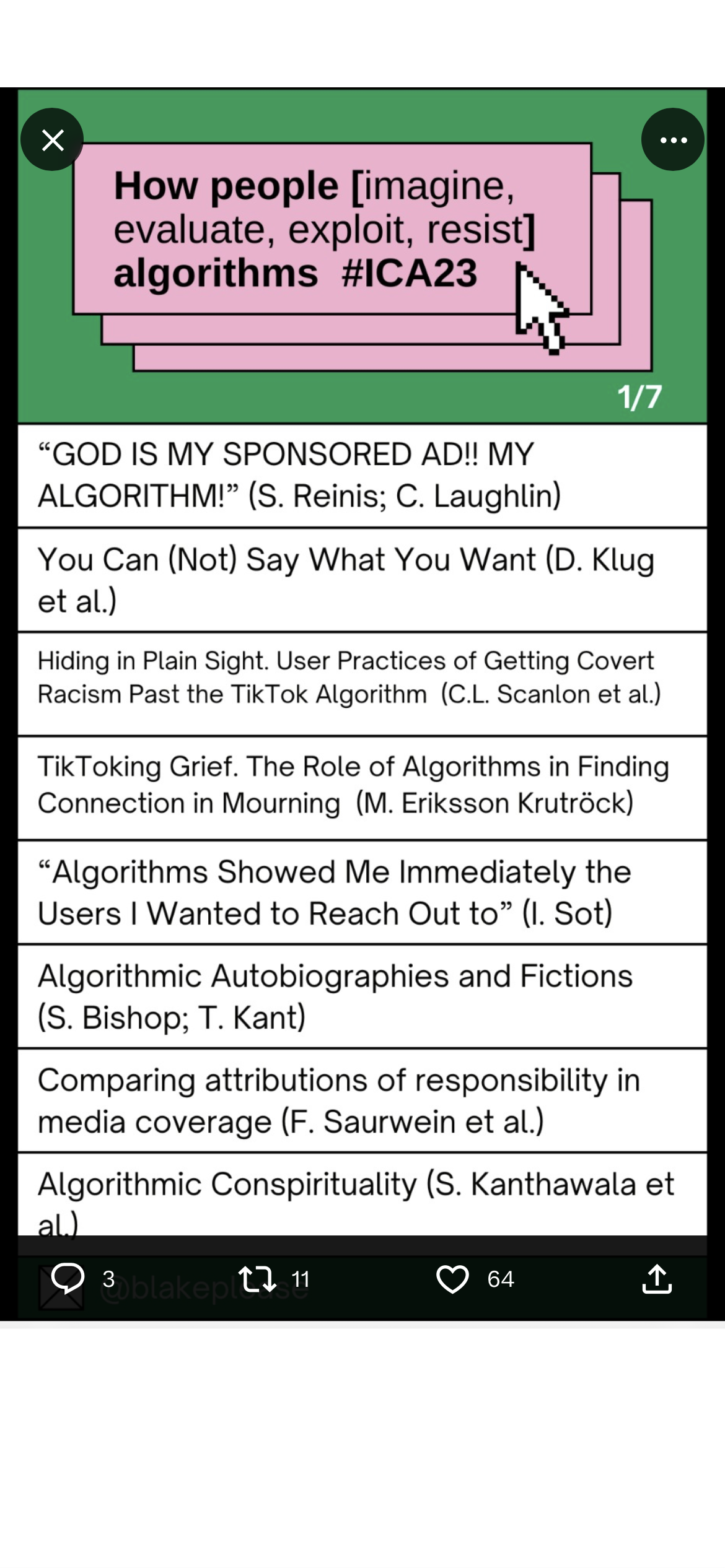Open the three-dot overflow menu

[x=673, y=140]
